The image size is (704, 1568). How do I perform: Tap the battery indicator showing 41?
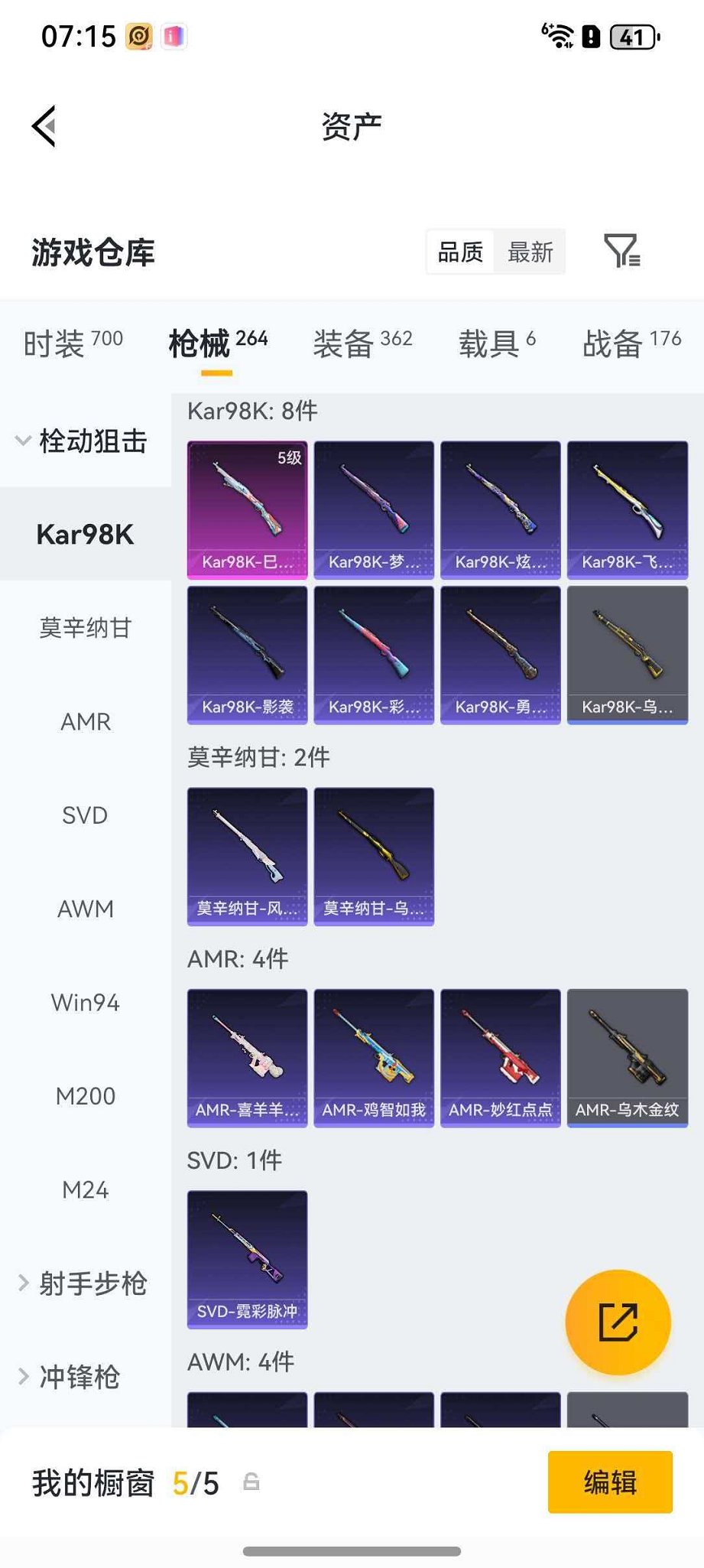(x=631, y=35)
